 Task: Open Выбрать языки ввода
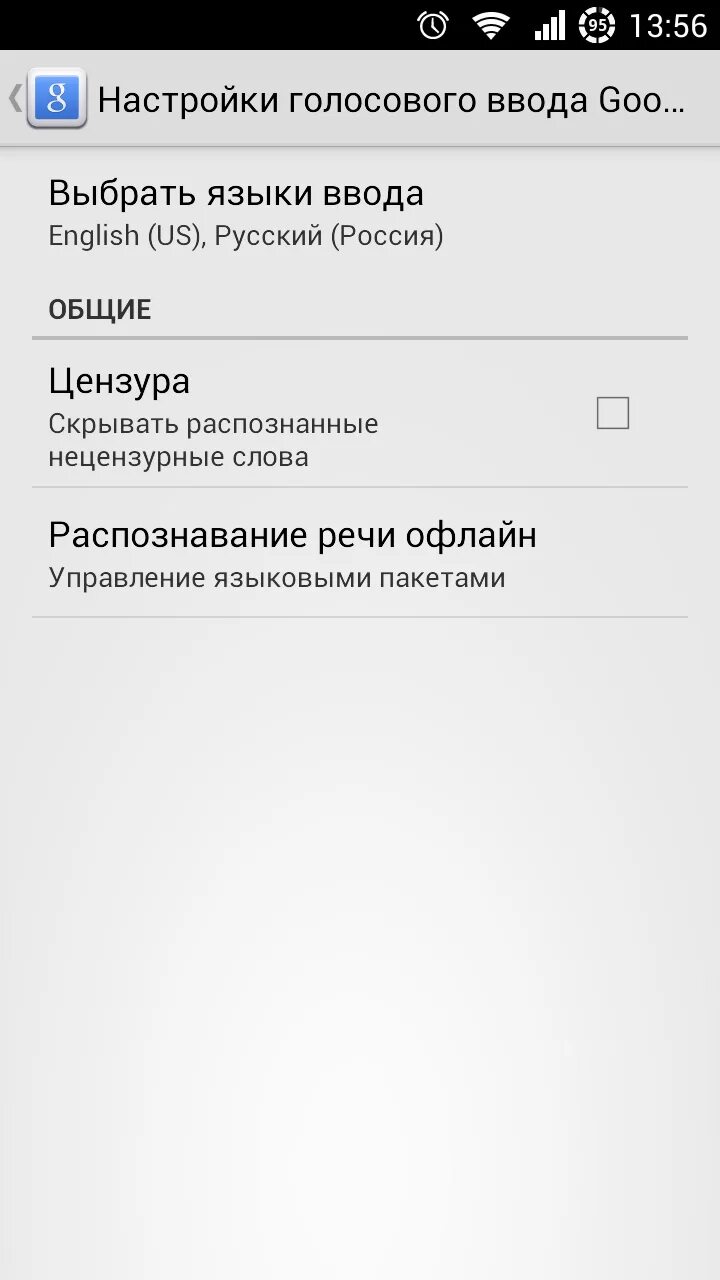[x=360, y=213]
